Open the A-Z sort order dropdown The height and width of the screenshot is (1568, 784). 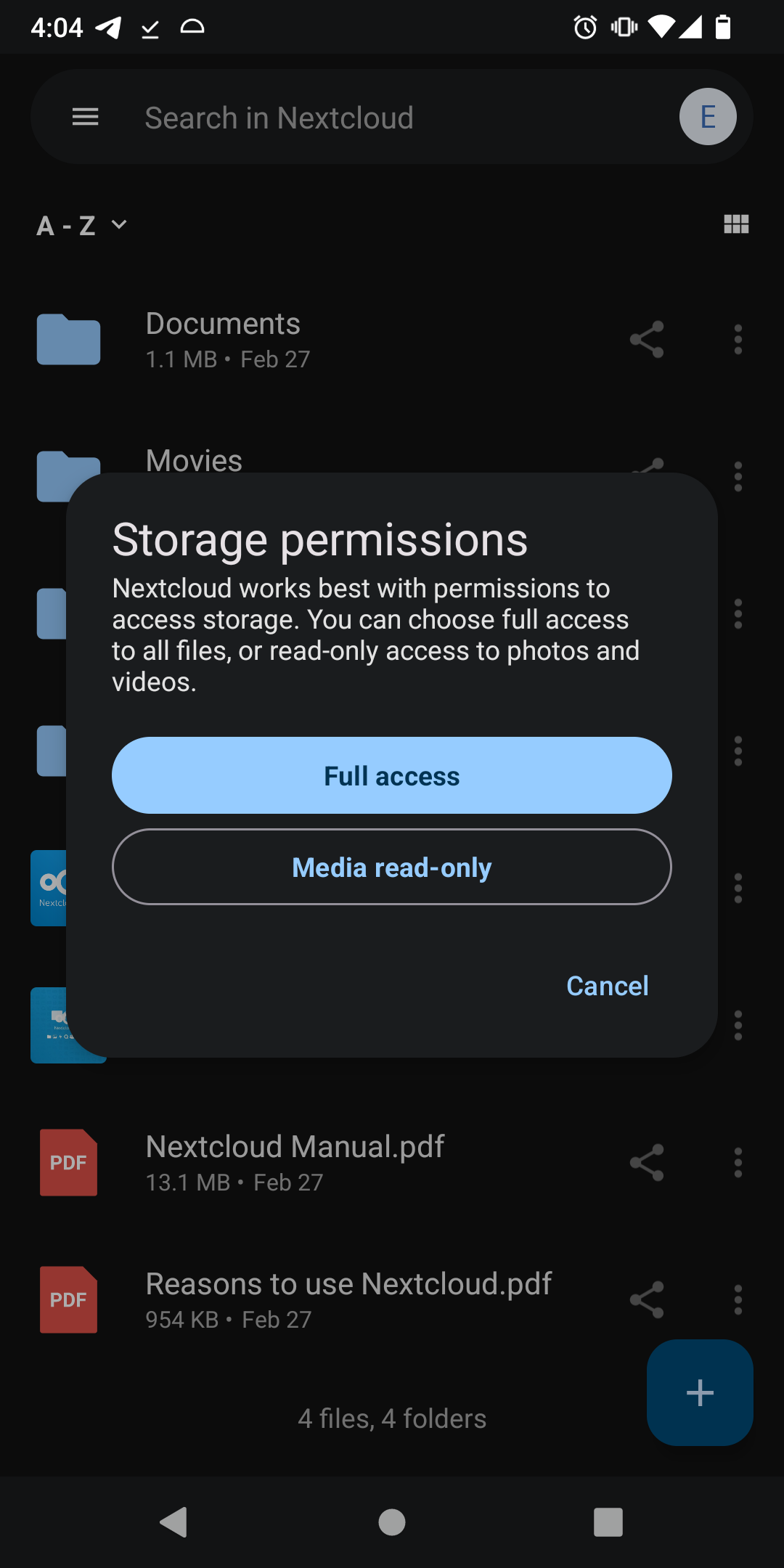[x=80, y=225]
